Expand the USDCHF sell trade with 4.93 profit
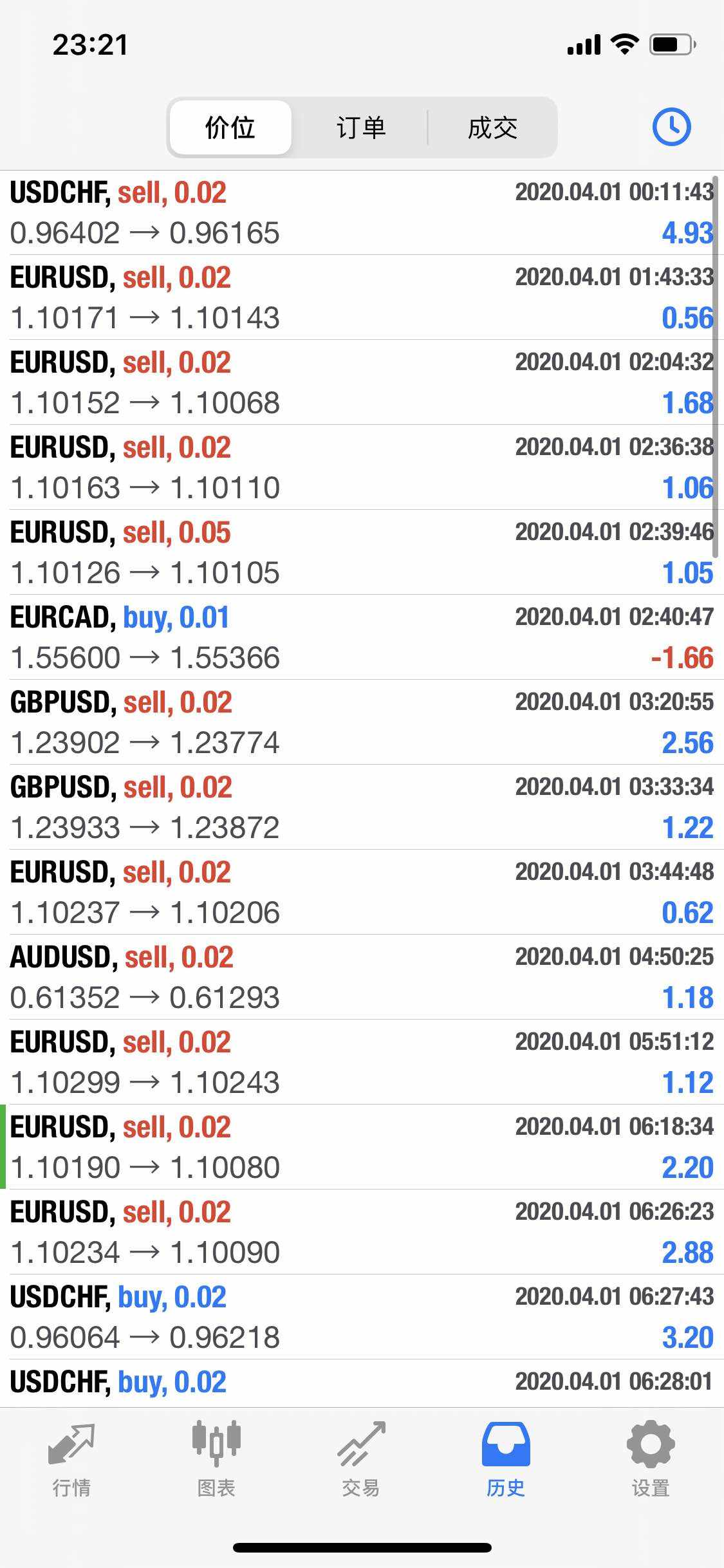The image size is (724, 1568). (x=362, y=212)
